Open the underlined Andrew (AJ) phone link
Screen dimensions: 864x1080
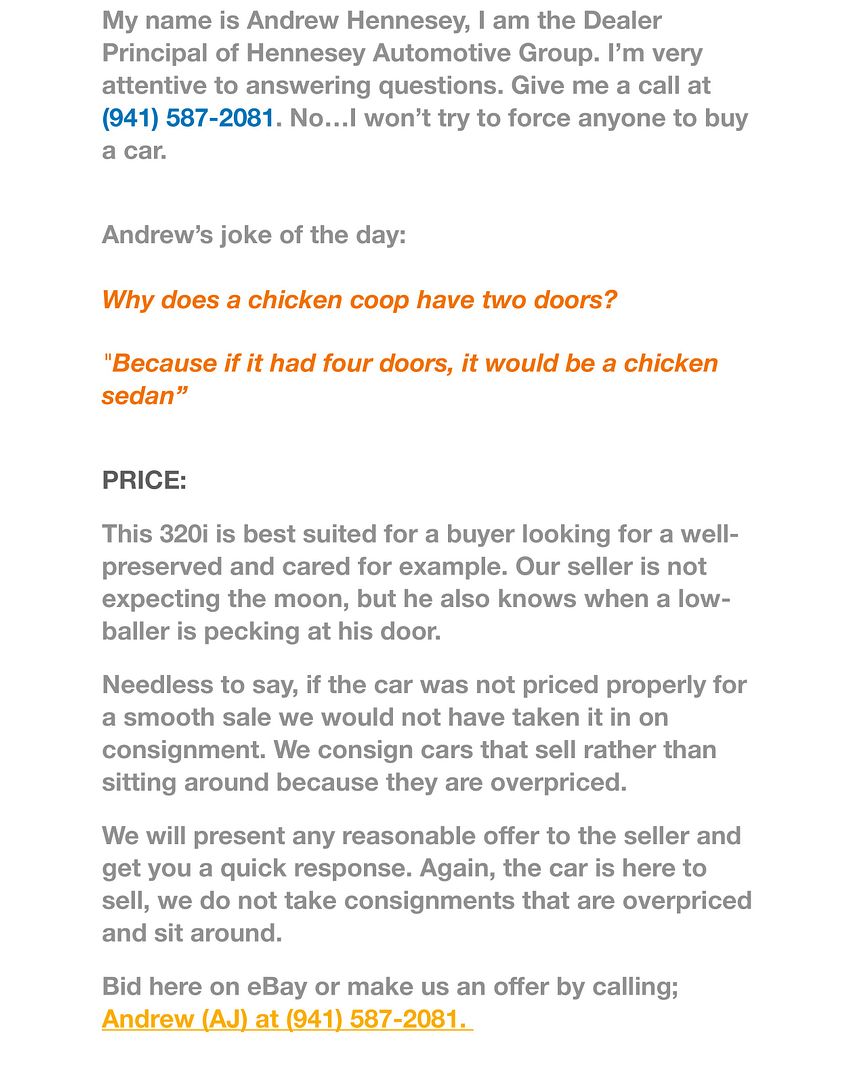pos(285,1019)
